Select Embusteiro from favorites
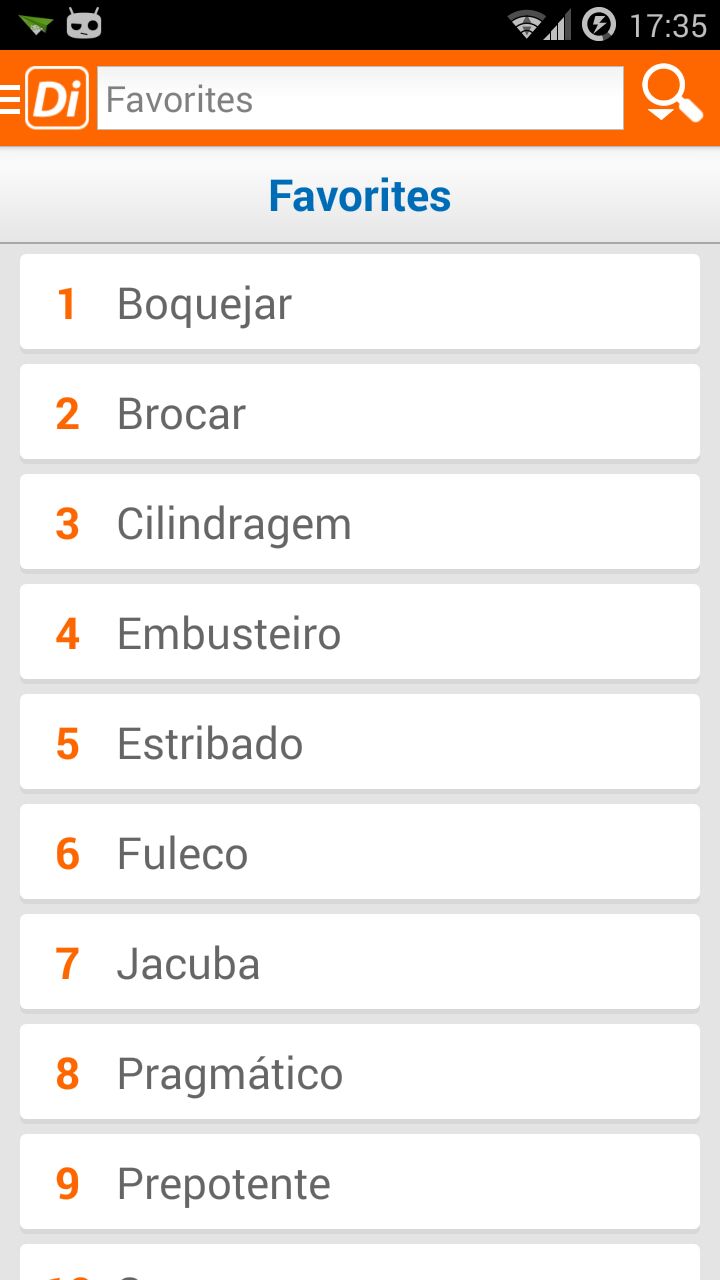Viewport: 720px width, 1280px height. [x=360, y=633]
